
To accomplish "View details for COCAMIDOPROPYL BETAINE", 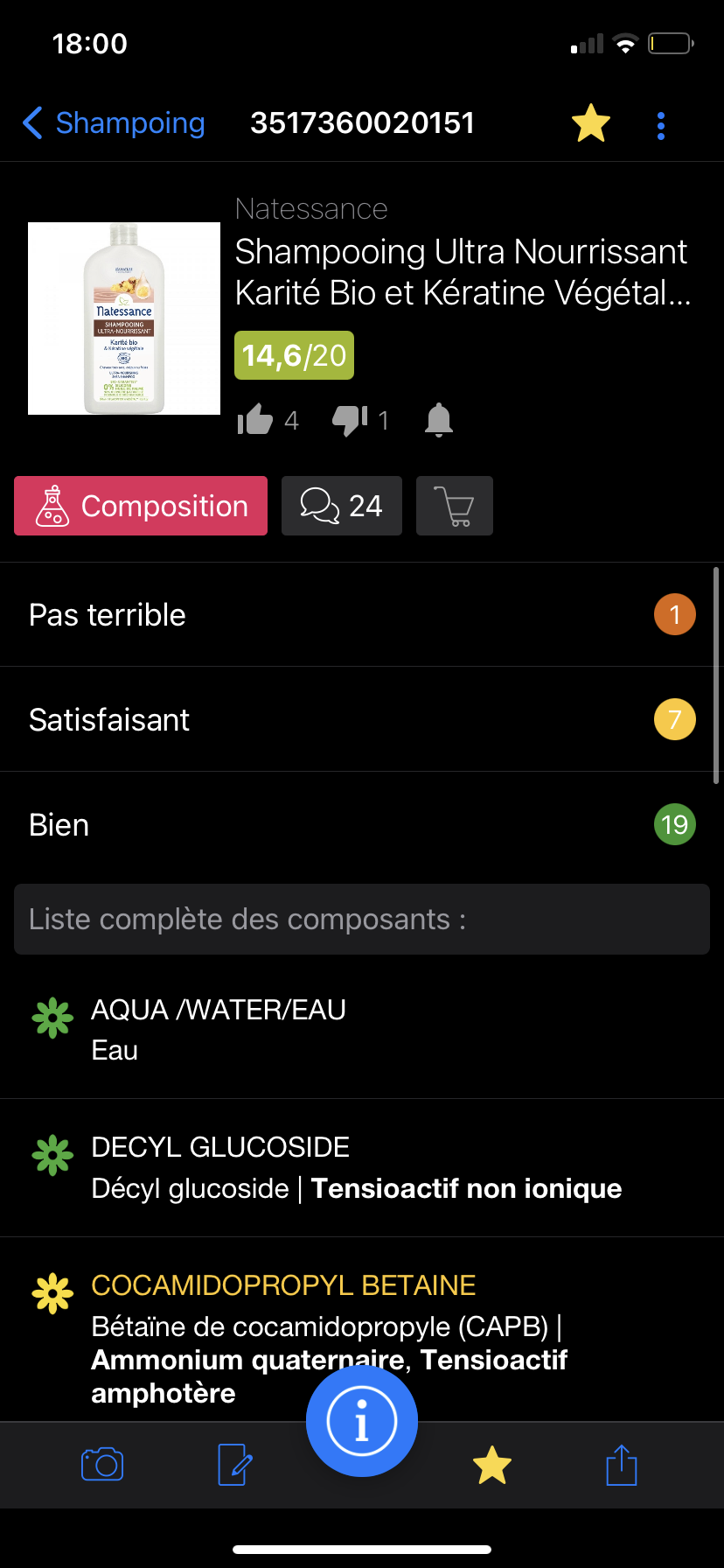I will pos(362,1330).
